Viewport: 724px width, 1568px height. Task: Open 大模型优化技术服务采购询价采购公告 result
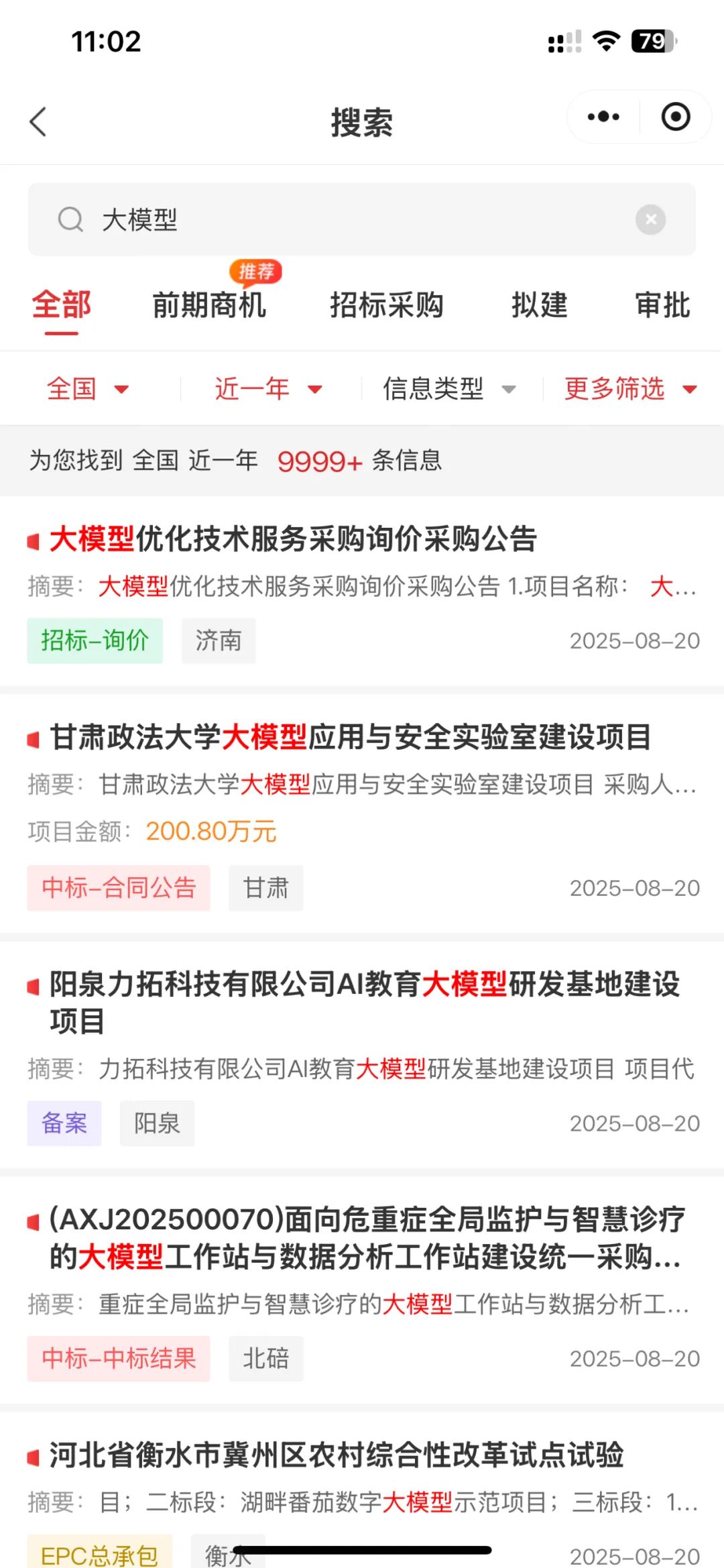(x=362, y=590)
